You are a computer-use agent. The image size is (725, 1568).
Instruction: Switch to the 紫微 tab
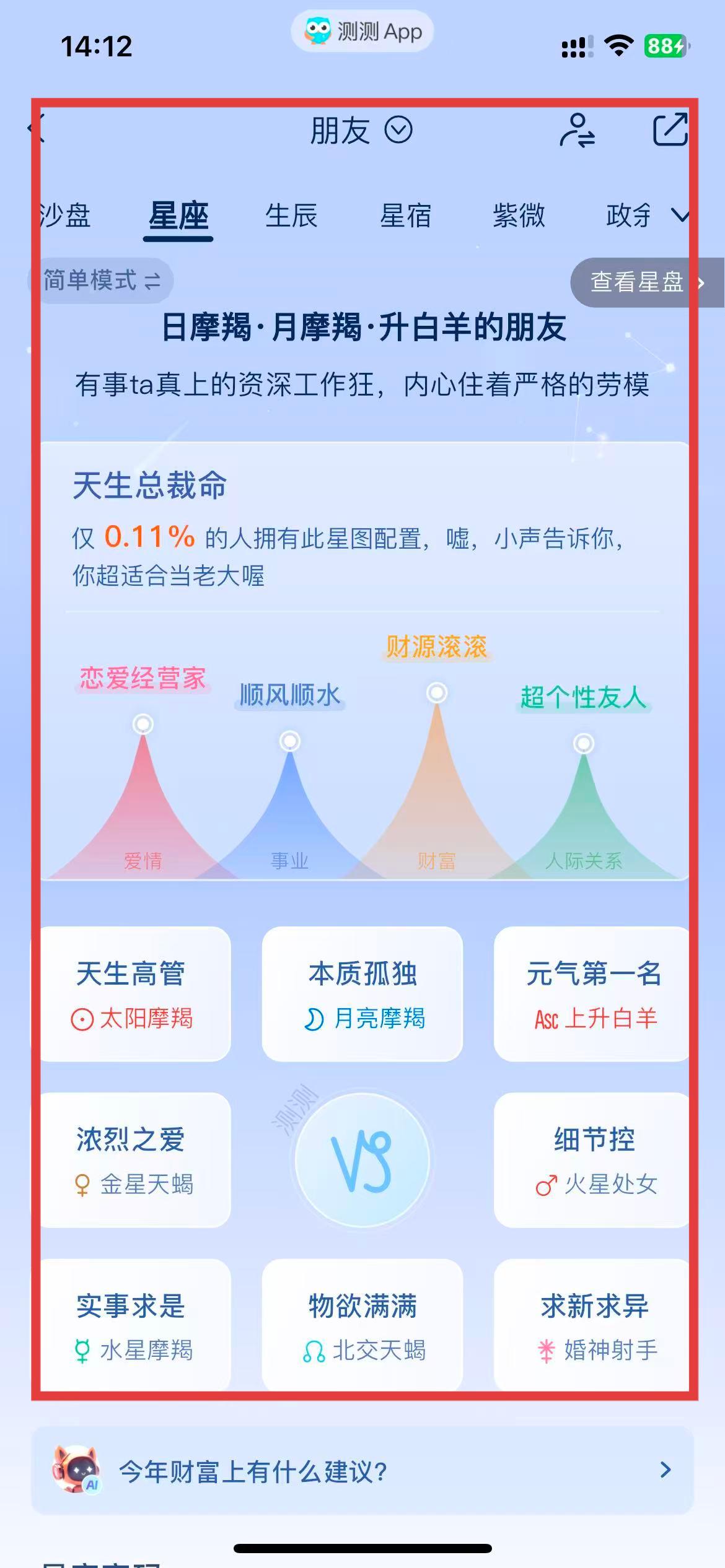(x=519, y=216)
